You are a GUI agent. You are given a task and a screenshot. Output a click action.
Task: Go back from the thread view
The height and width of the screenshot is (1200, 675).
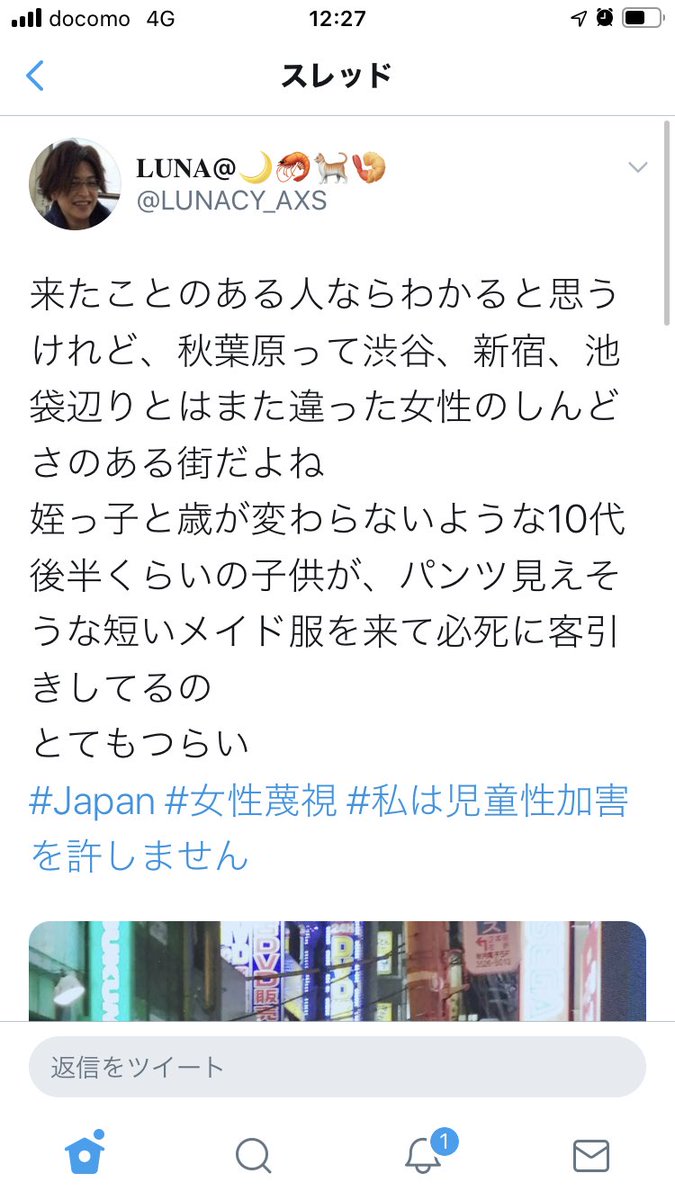pyautogui.click(x=35, y=76)
